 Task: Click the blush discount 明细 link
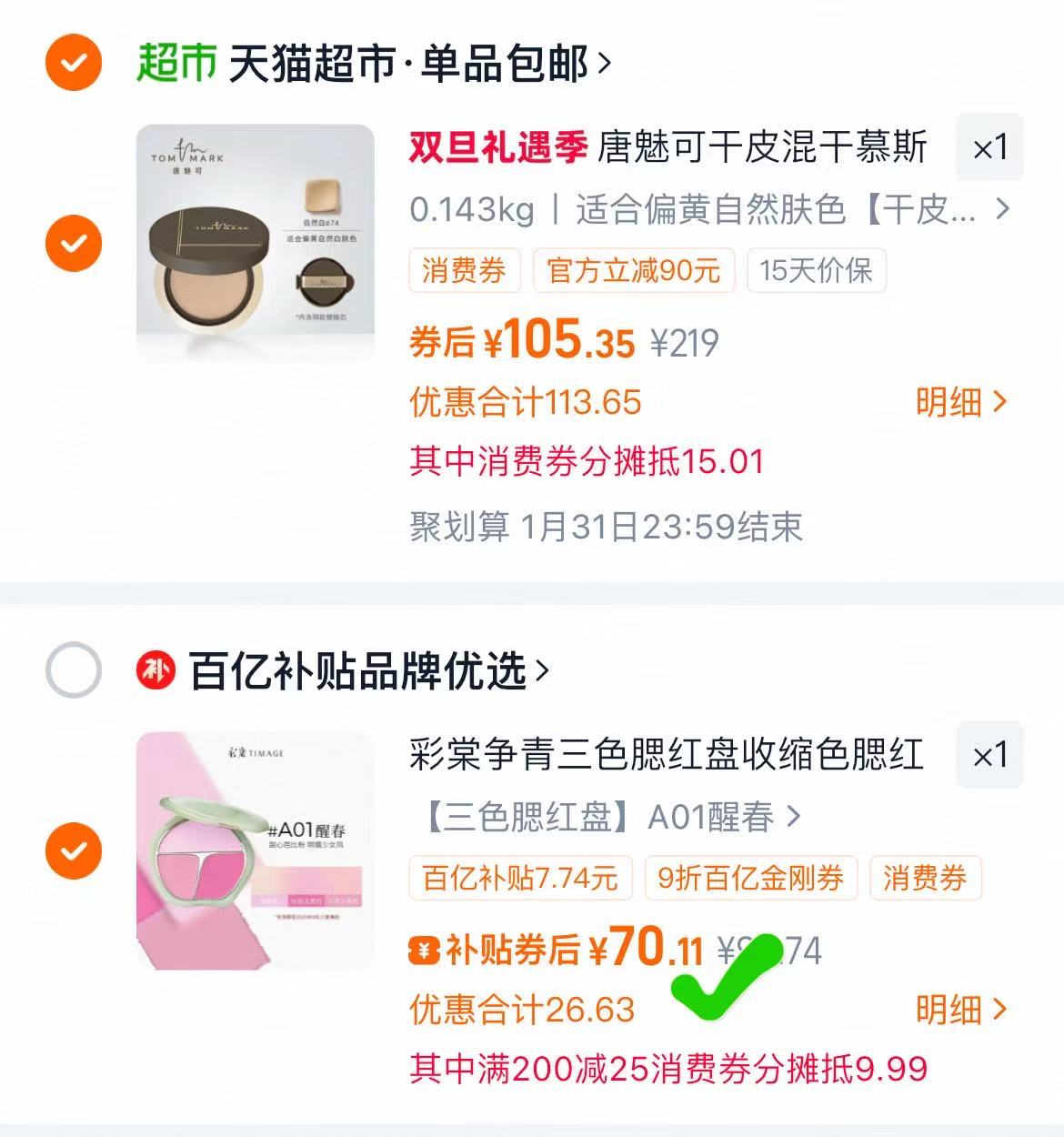click(x=962, y=1010)
